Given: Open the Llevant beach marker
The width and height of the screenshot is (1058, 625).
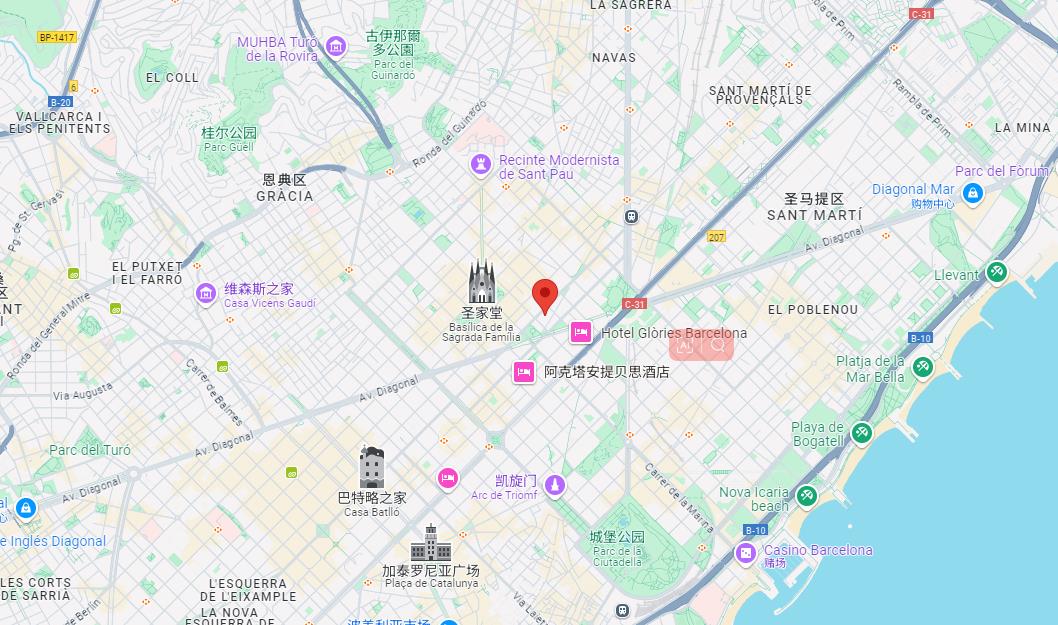Looking at the screenshot, I should (x=996, y=271).
